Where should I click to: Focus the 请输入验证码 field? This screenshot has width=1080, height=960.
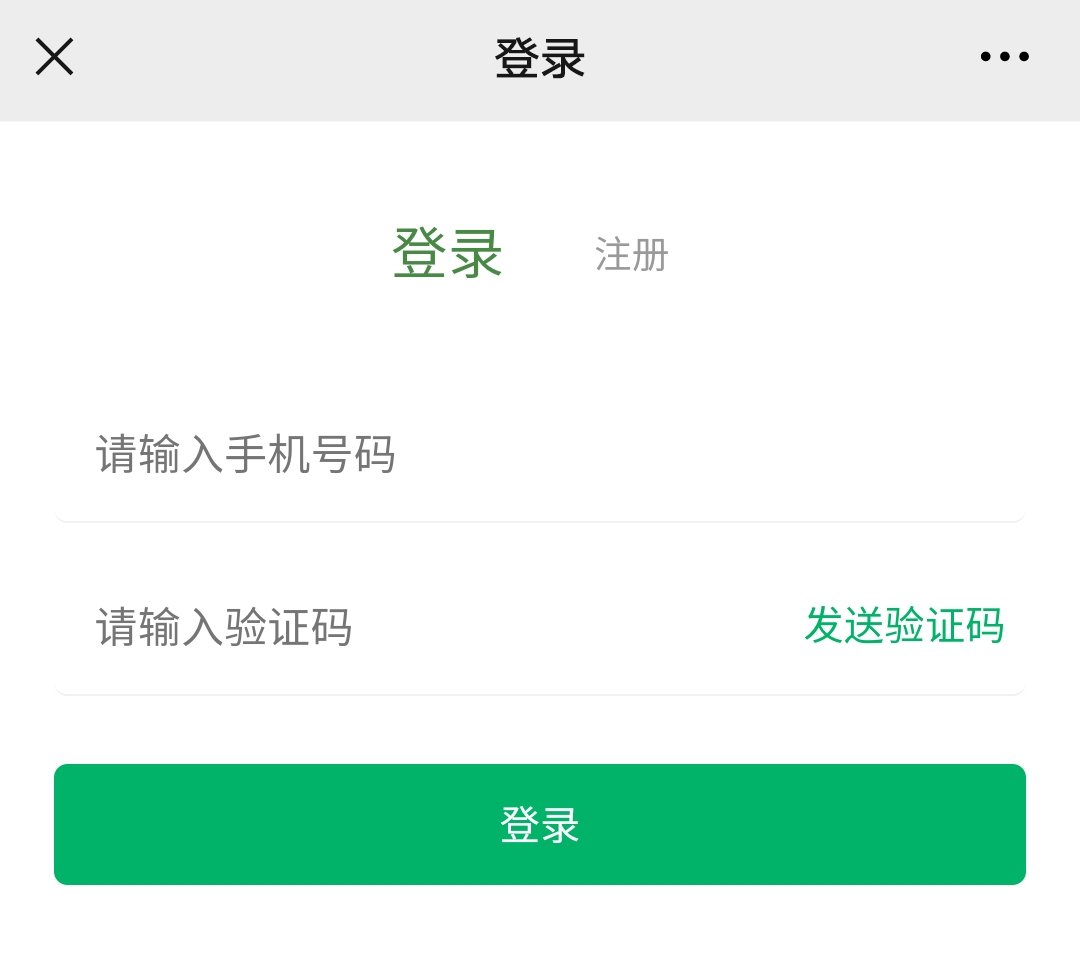pyautogui.click(x=400, y=628)
